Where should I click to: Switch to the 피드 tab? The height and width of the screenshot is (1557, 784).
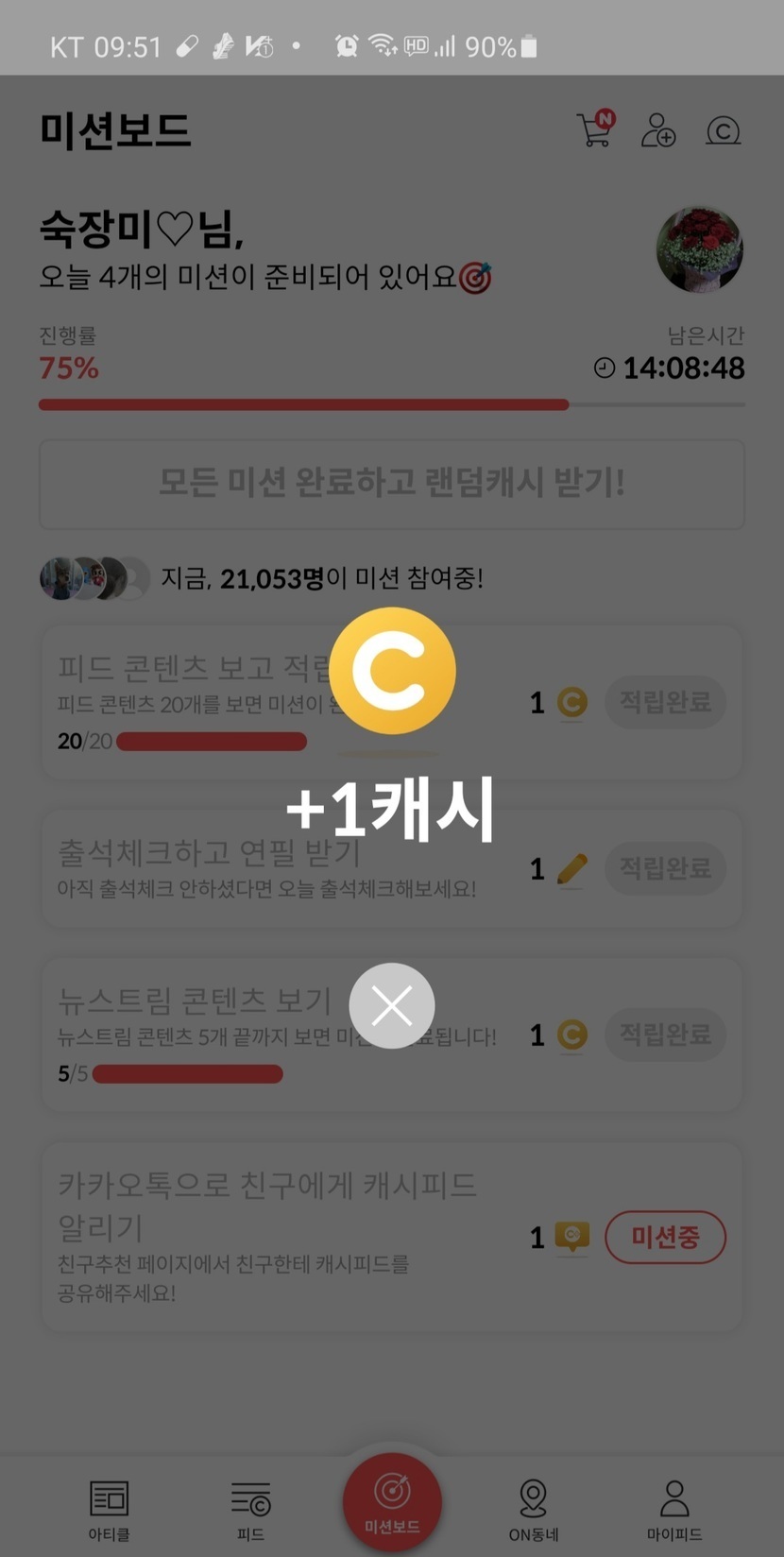point(251,1509)
